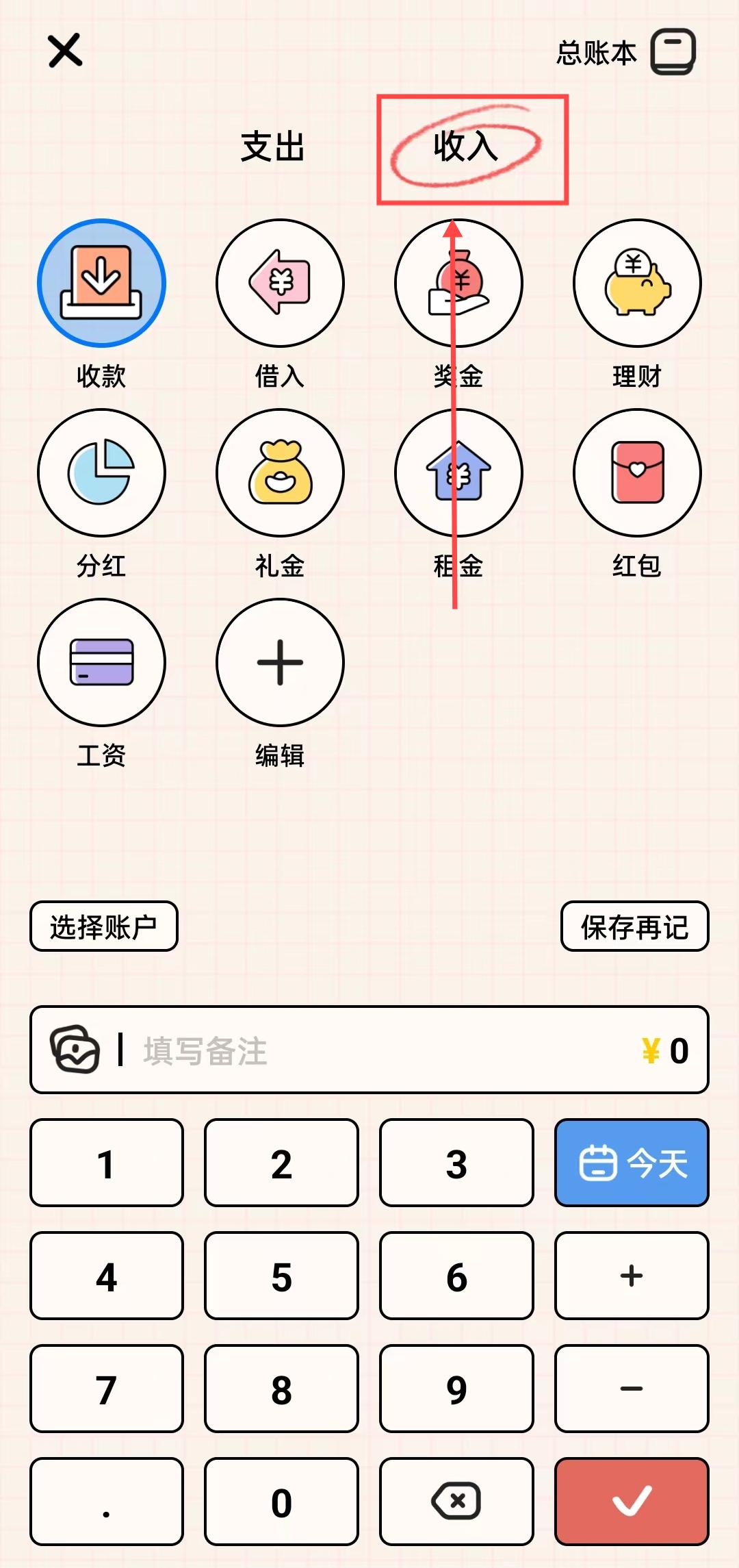The height and width of the screenshot is (1568, 739).
Task: Open the 今天 date picker
Action: [632, 1163]
